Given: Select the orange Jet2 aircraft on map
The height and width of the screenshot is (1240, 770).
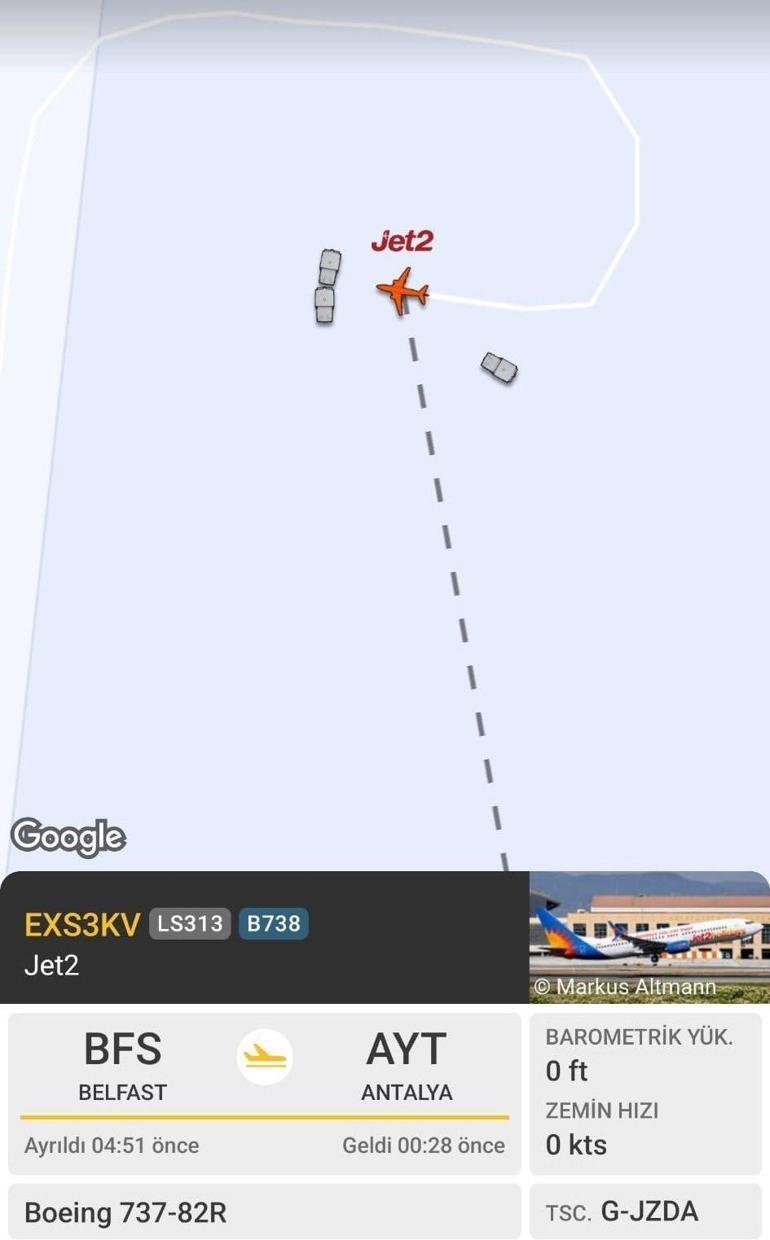Looking at the screenshot, I should 403,291.
